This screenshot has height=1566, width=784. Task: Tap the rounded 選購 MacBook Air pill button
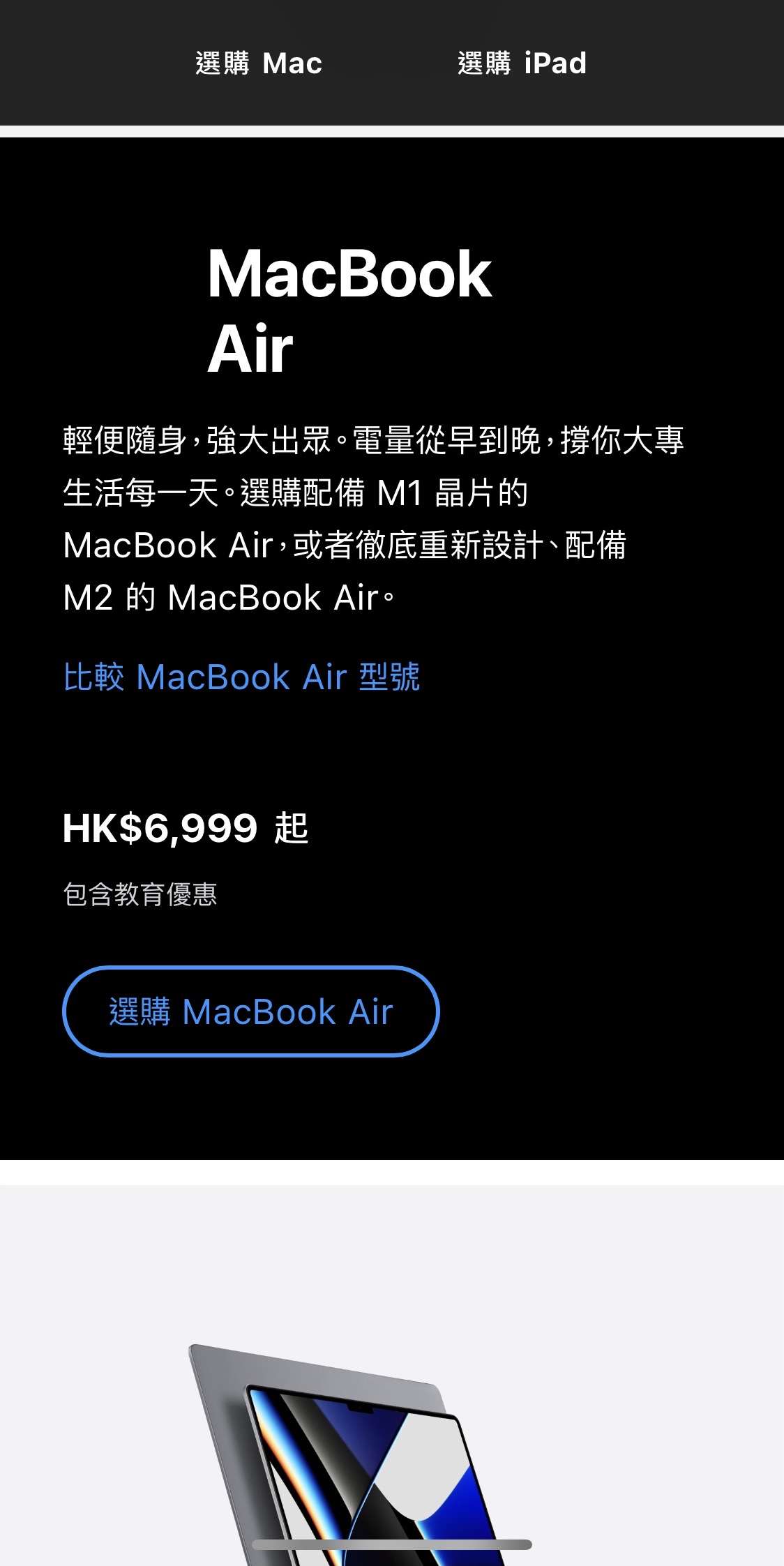coord(251,1011)
